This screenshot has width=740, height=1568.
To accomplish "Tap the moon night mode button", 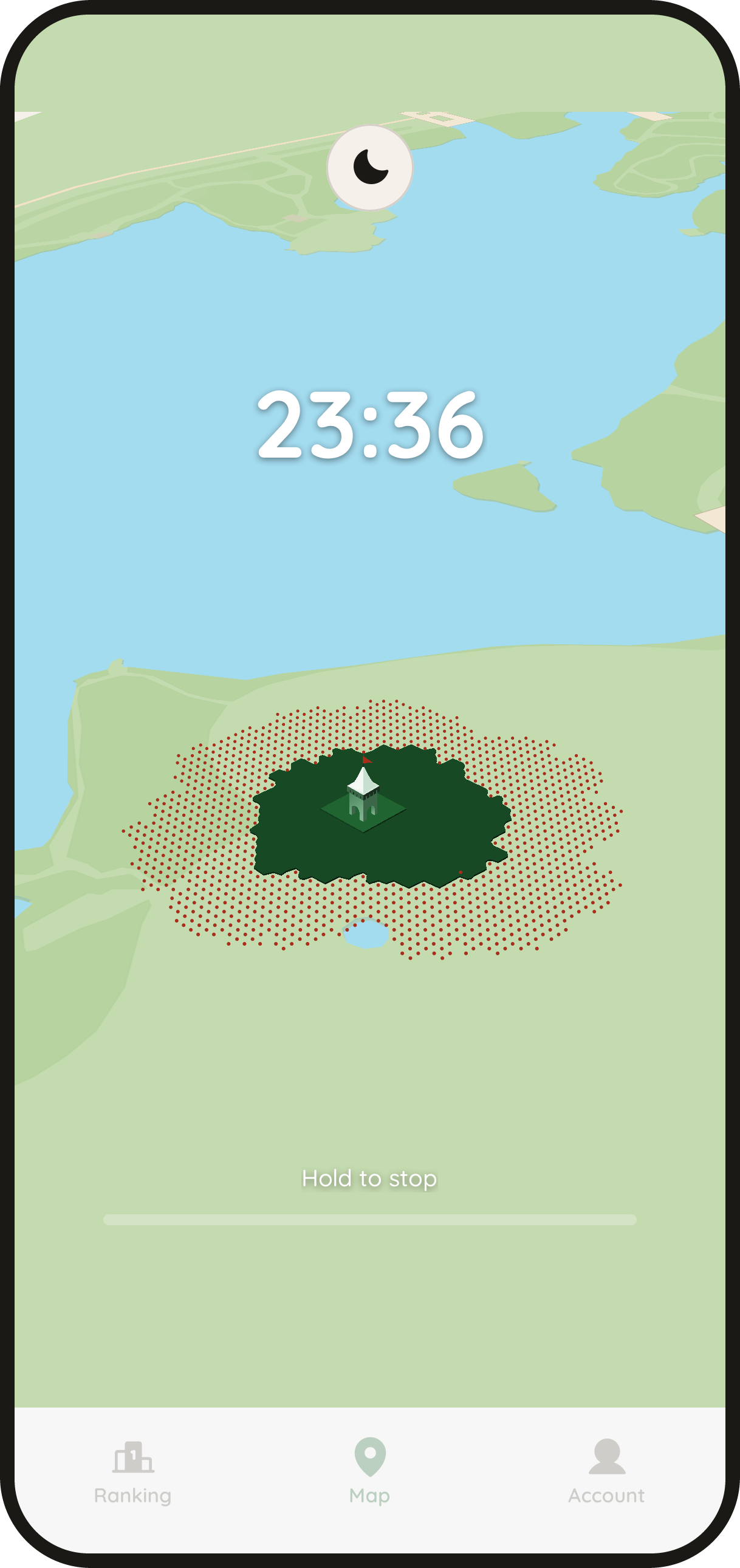I will (x=370, y=167).
